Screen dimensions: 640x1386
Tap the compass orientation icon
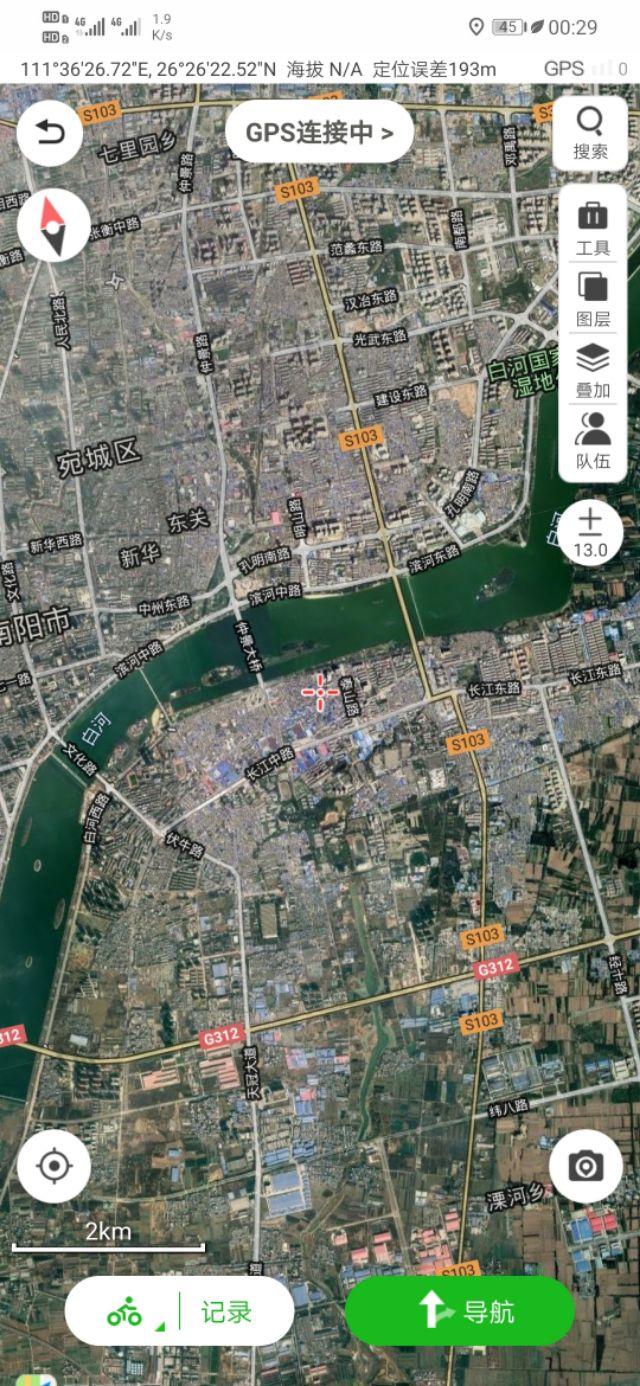coord(53,226)
